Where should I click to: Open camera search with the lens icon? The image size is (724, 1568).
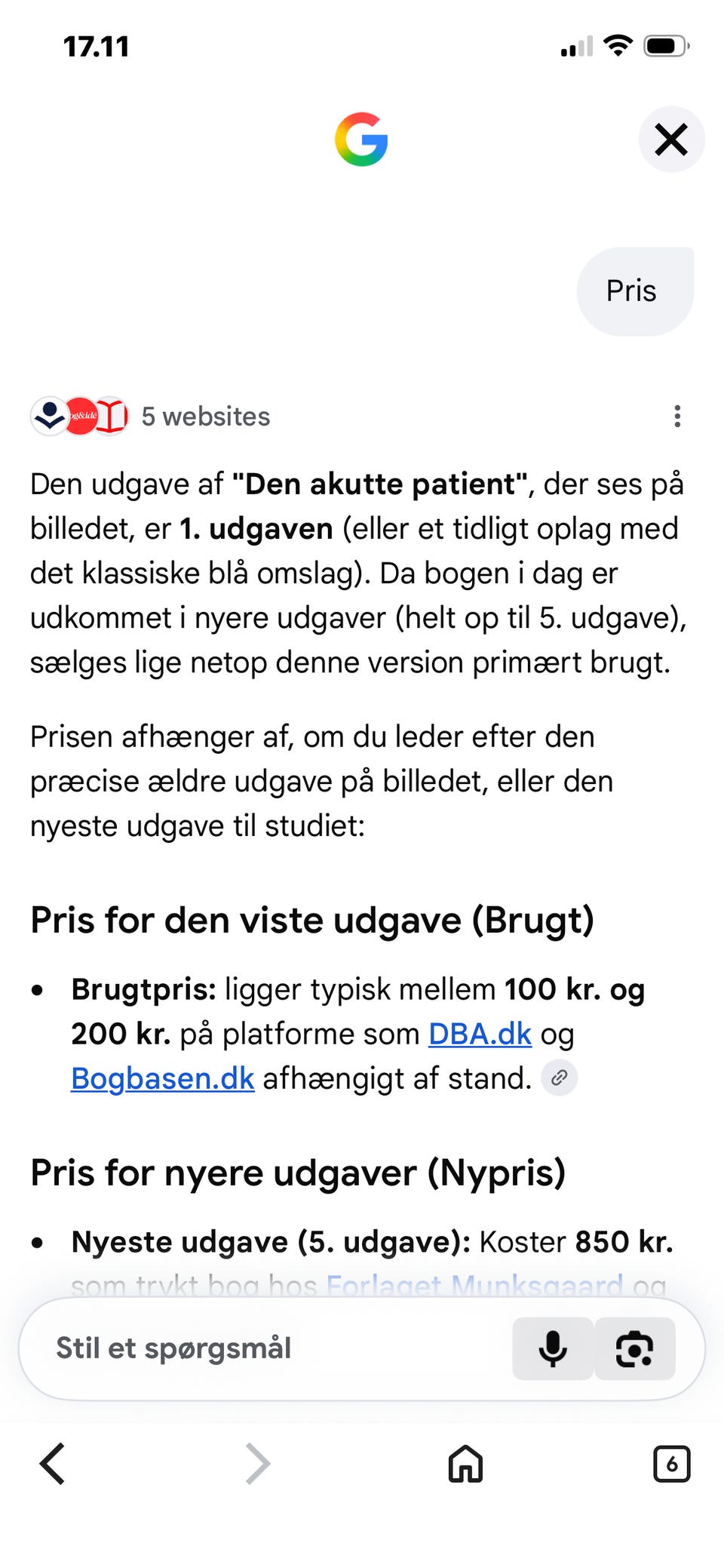[635, 1348]
